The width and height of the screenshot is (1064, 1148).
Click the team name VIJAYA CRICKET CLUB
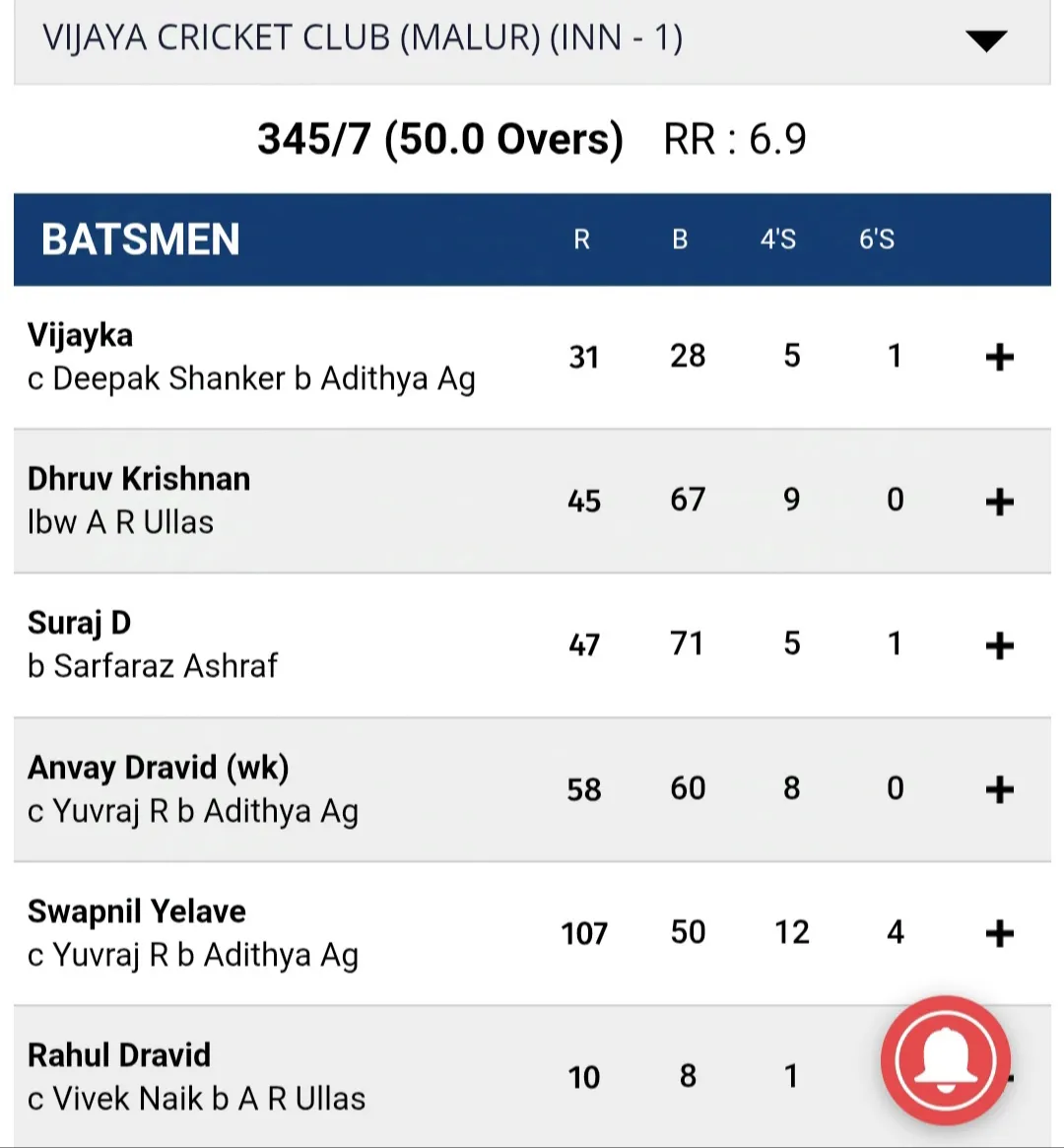point(365,40)
